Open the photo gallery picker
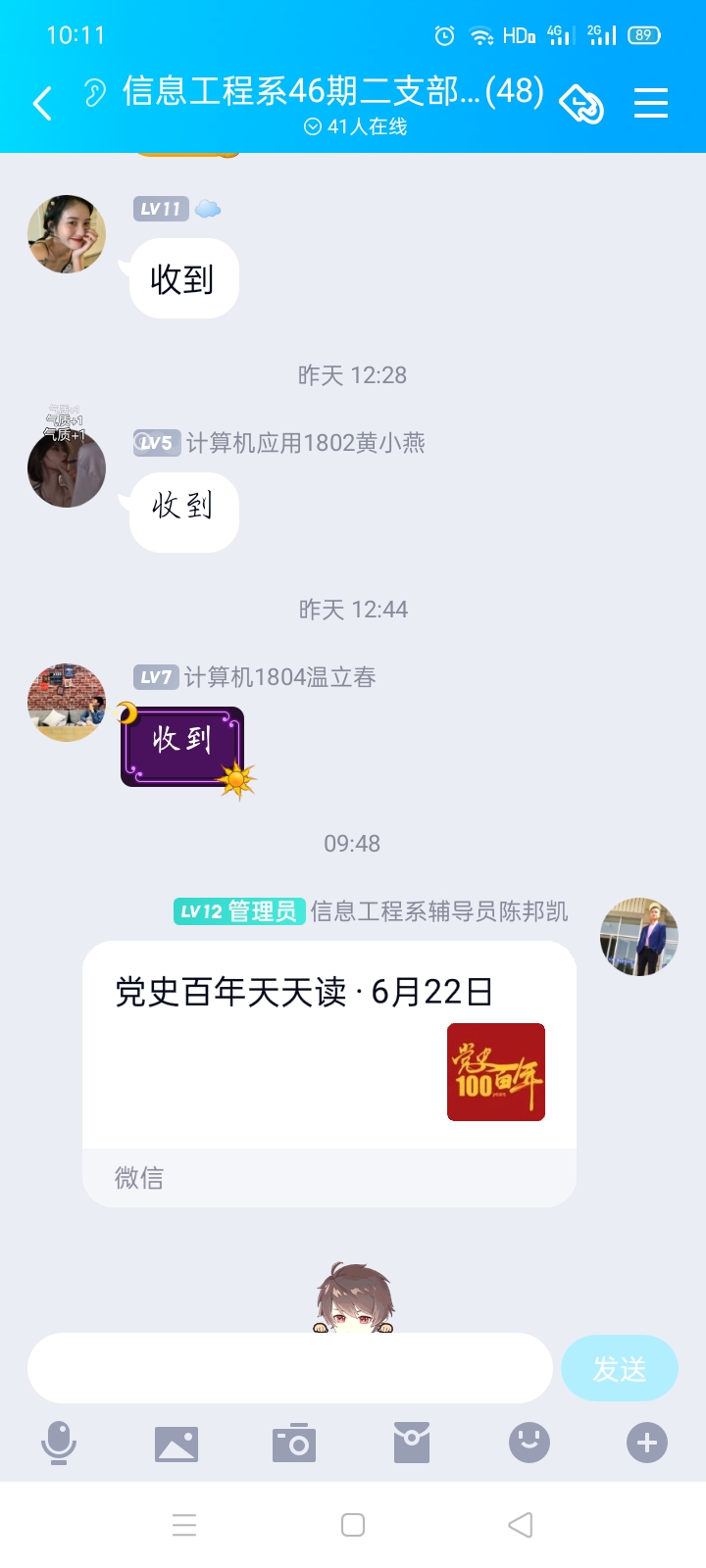The image size is (706, 1568). tap(176, 1443)
